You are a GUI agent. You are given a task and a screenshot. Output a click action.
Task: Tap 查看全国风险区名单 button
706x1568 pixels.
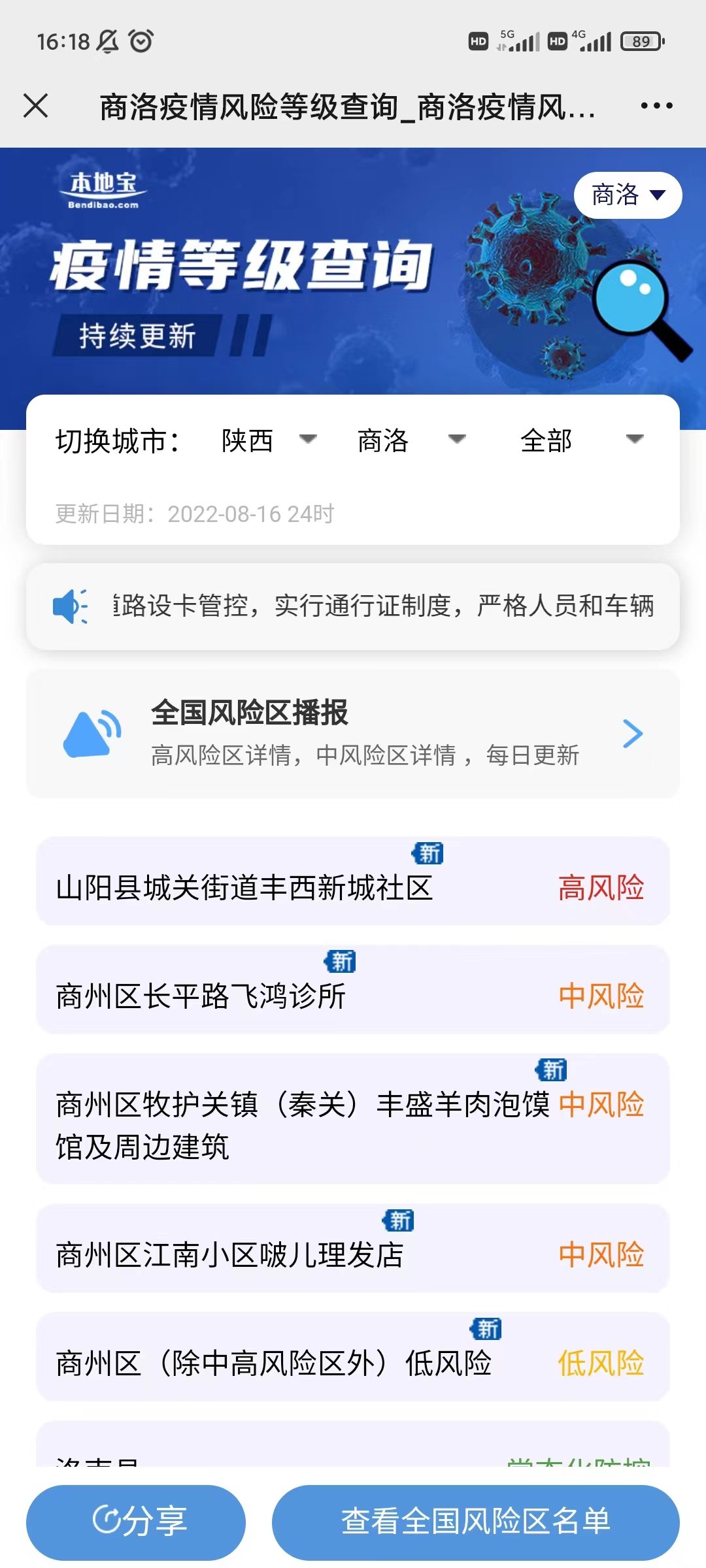click(x=475, y=1522)
